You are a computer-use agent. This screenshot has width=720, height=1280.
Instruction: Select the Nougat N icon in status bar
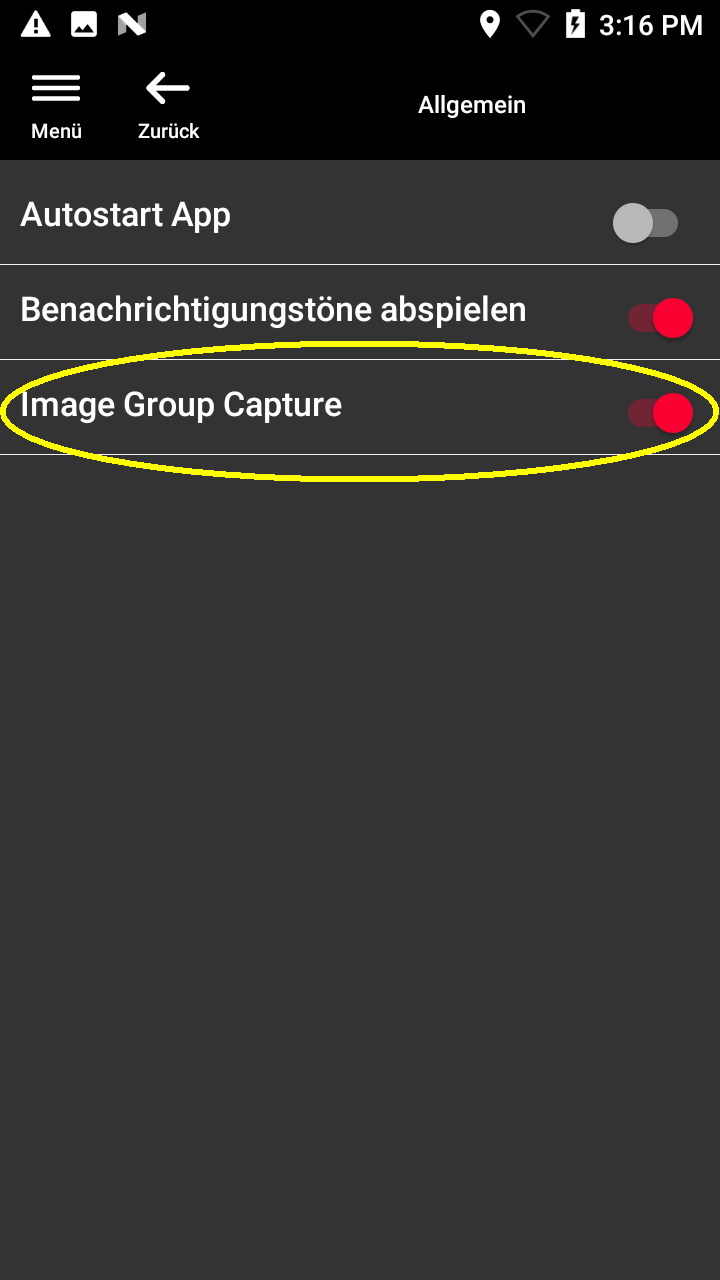click(x=131, y=24)
